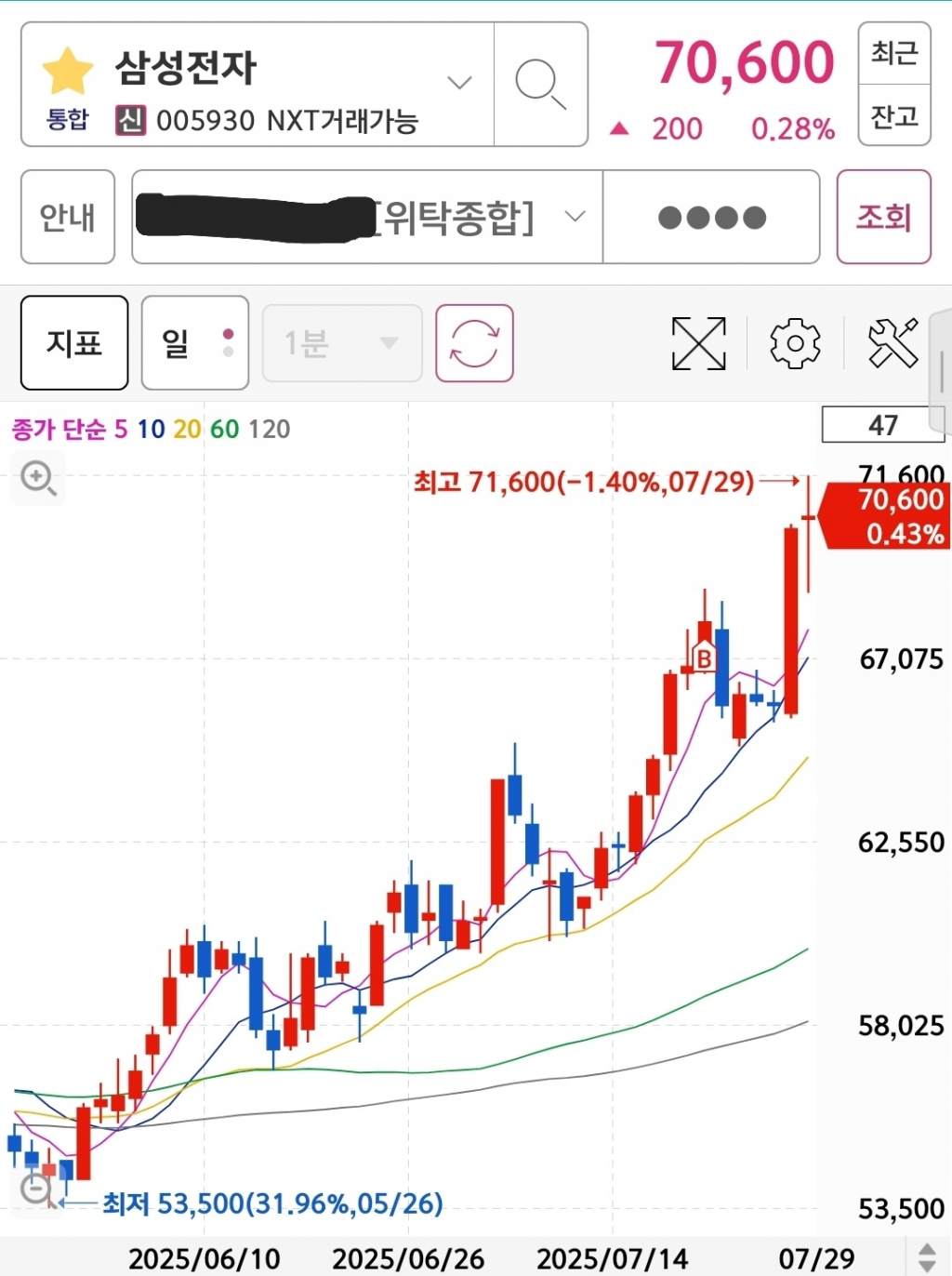Open the 지표 indicators menu

click(74, 343)
